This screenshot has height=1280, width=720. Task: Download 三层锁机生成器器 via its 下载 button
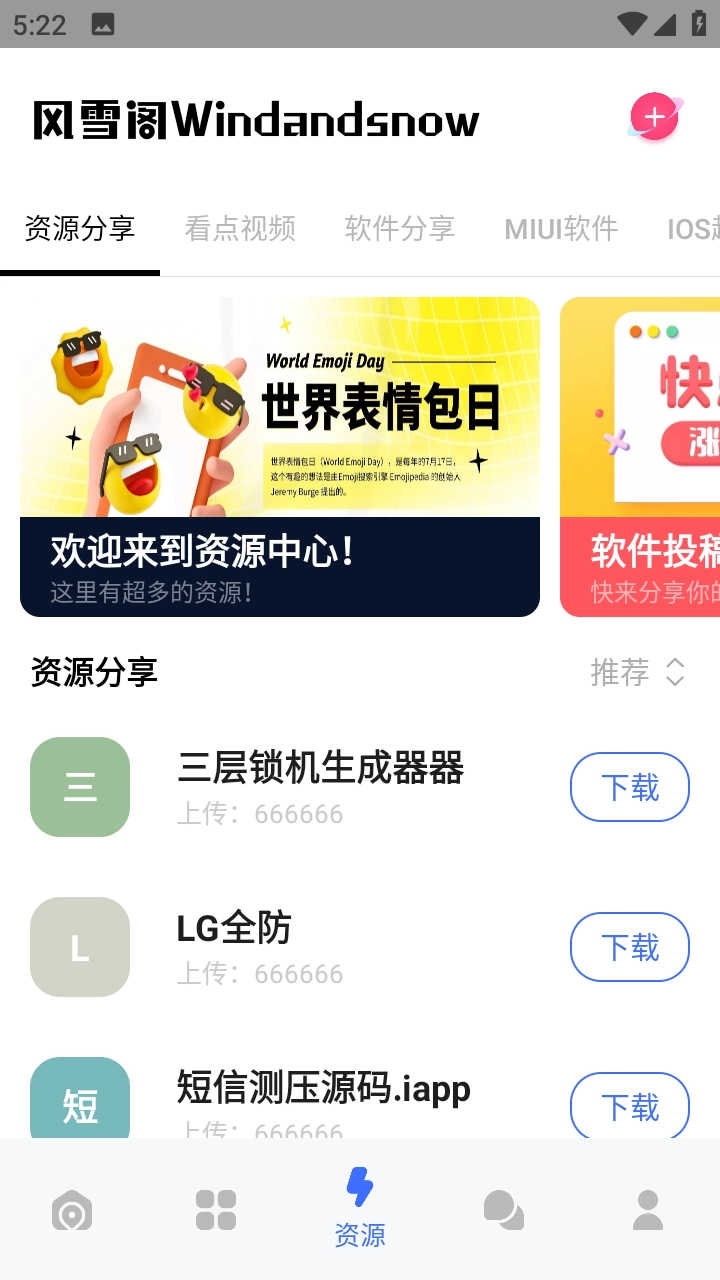(x=629, y=787)
